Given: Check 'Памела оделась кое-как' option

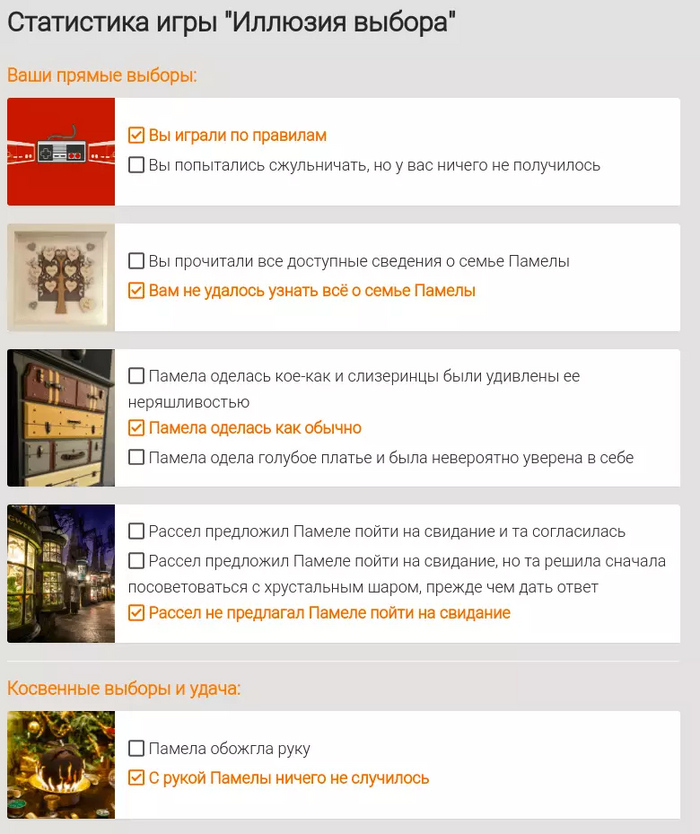Looking at the screenshot, I should (137, 377).
